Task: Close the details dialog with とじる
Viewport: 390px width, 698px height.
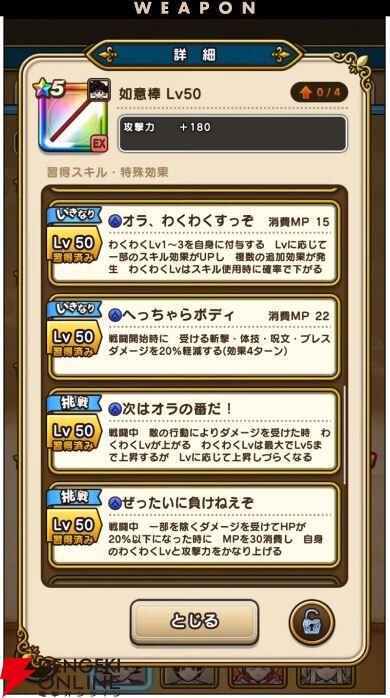Action: click(194, 622)
